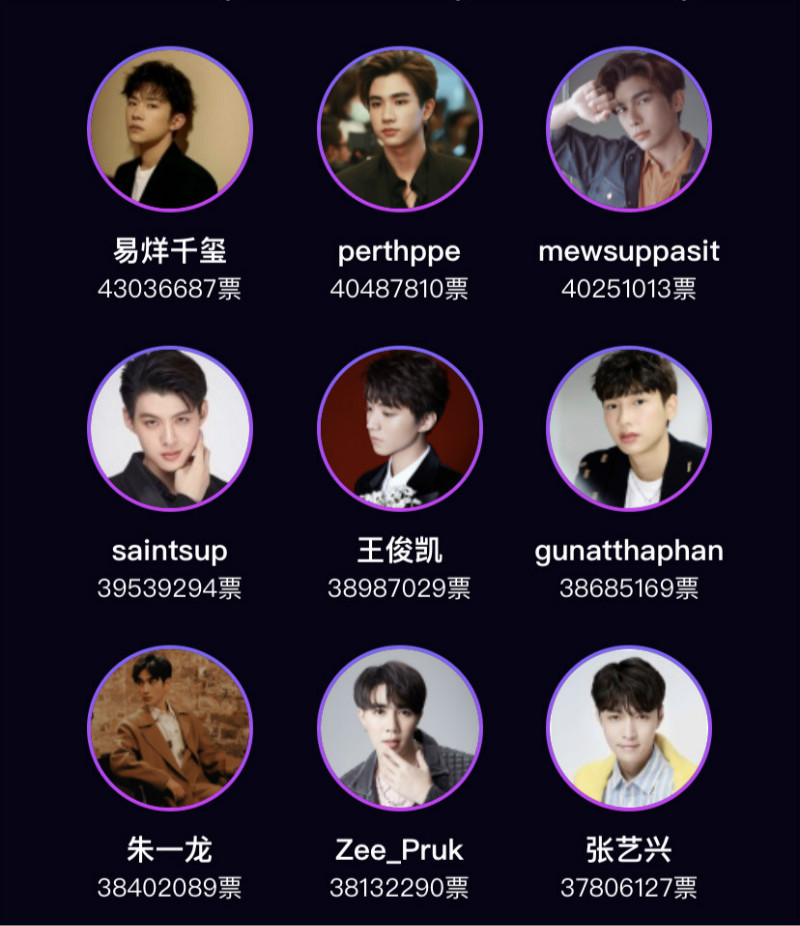Open 王俊凯's avatar
This screenshot has height=926, width=800.
399,428
